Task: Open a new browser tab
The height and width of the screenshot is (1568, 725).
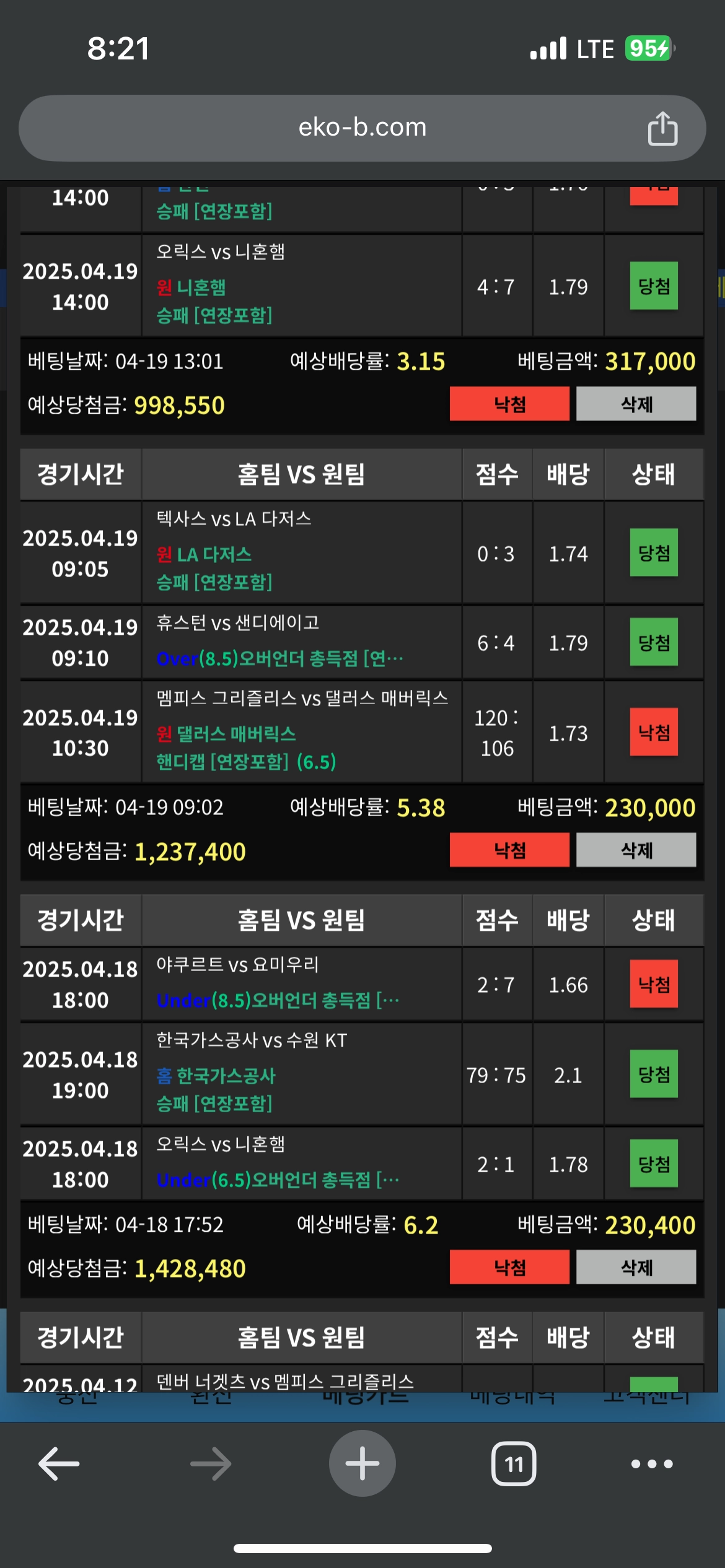Action: click(x=362, y=1463)
